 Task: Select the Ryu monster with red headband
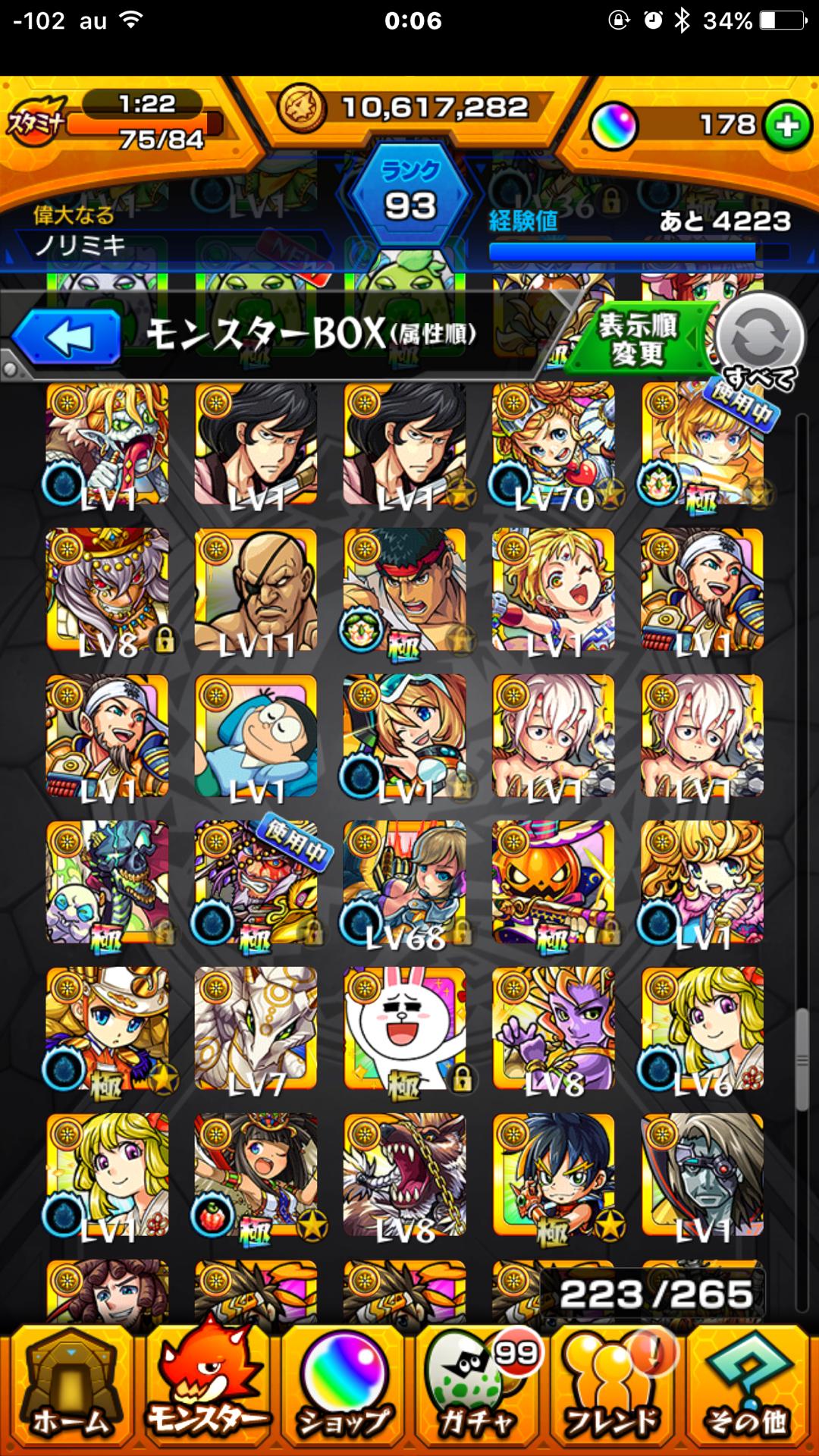click(x=405, y=591)
